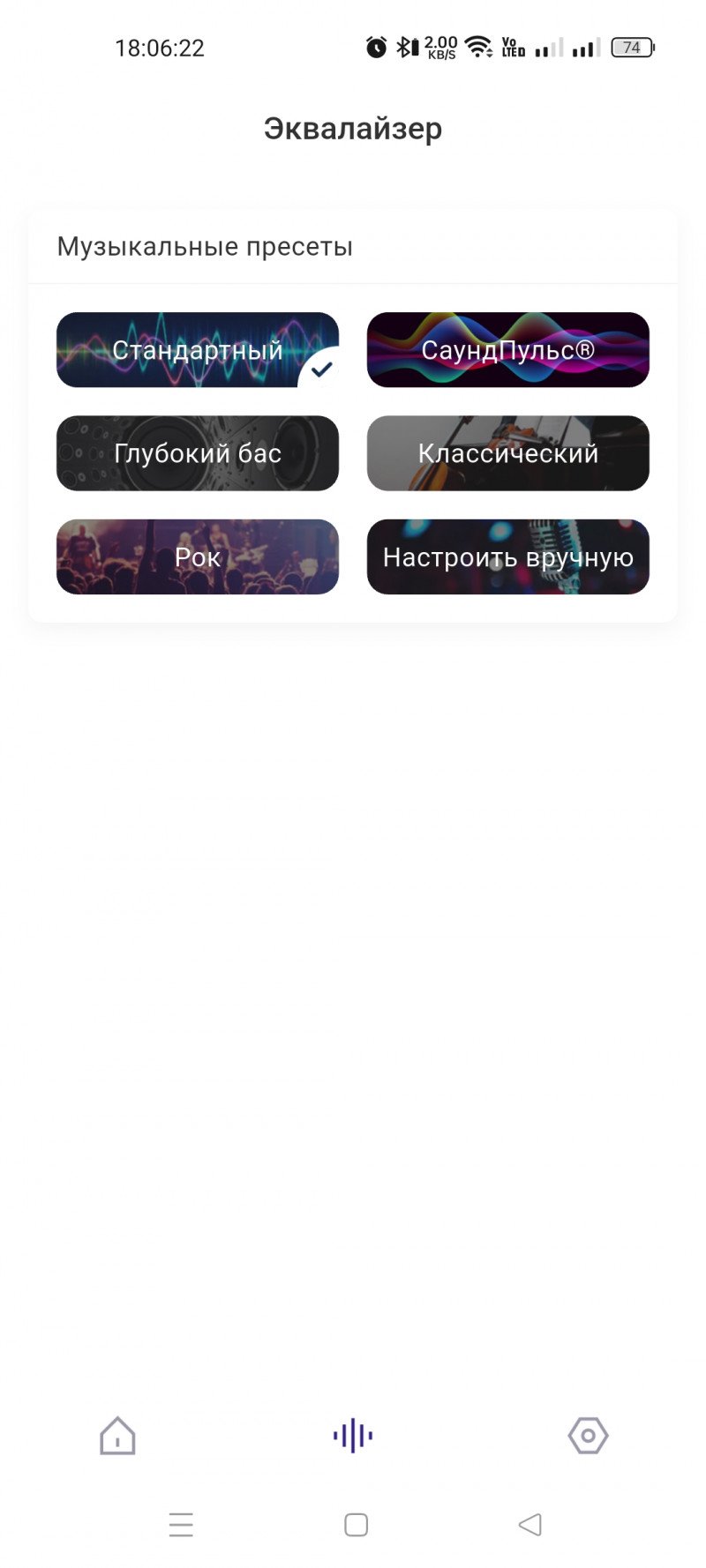The width and height of the screenshot is (706, 1568).
Task: Open the settings tab
Action: (588, 1436)
